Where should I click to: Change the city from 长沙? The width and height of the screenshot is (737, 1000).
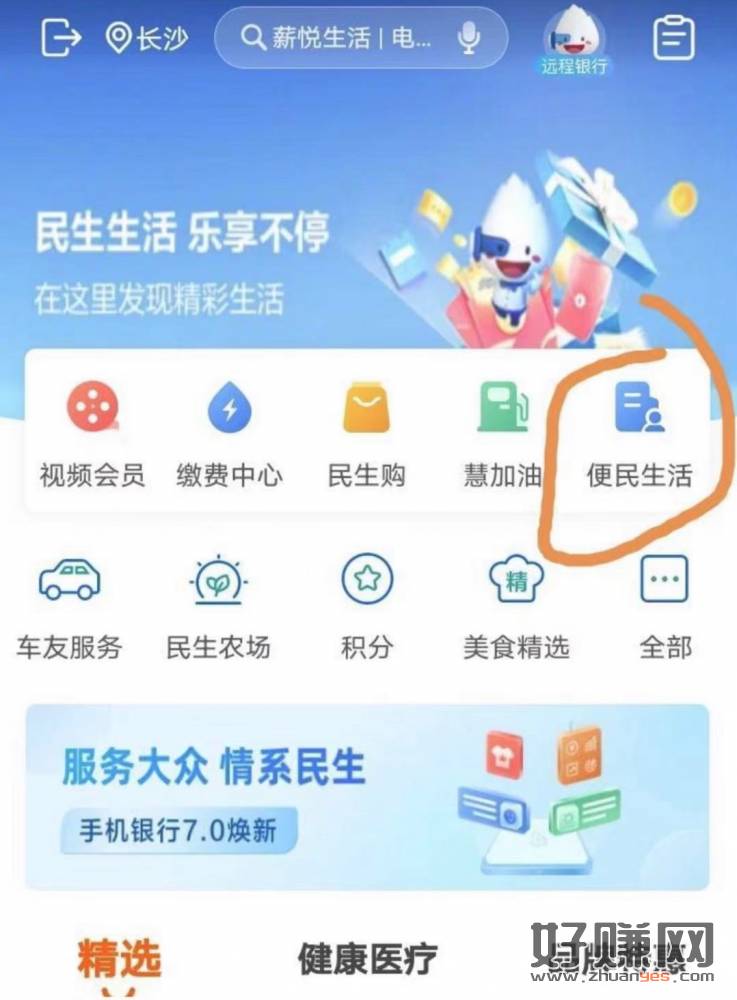coord(148,39)
